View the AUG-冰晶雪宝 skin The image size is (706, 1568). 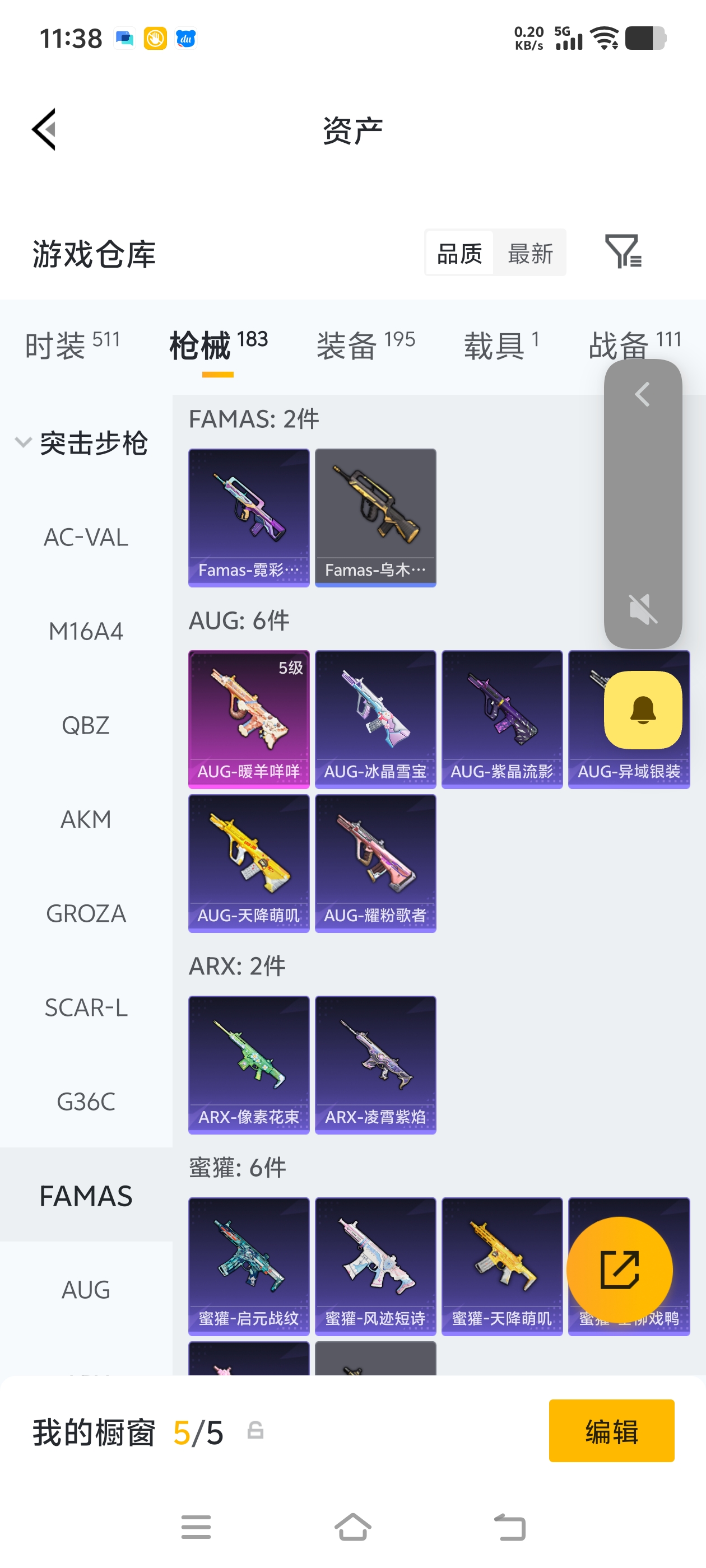[375, 719]
